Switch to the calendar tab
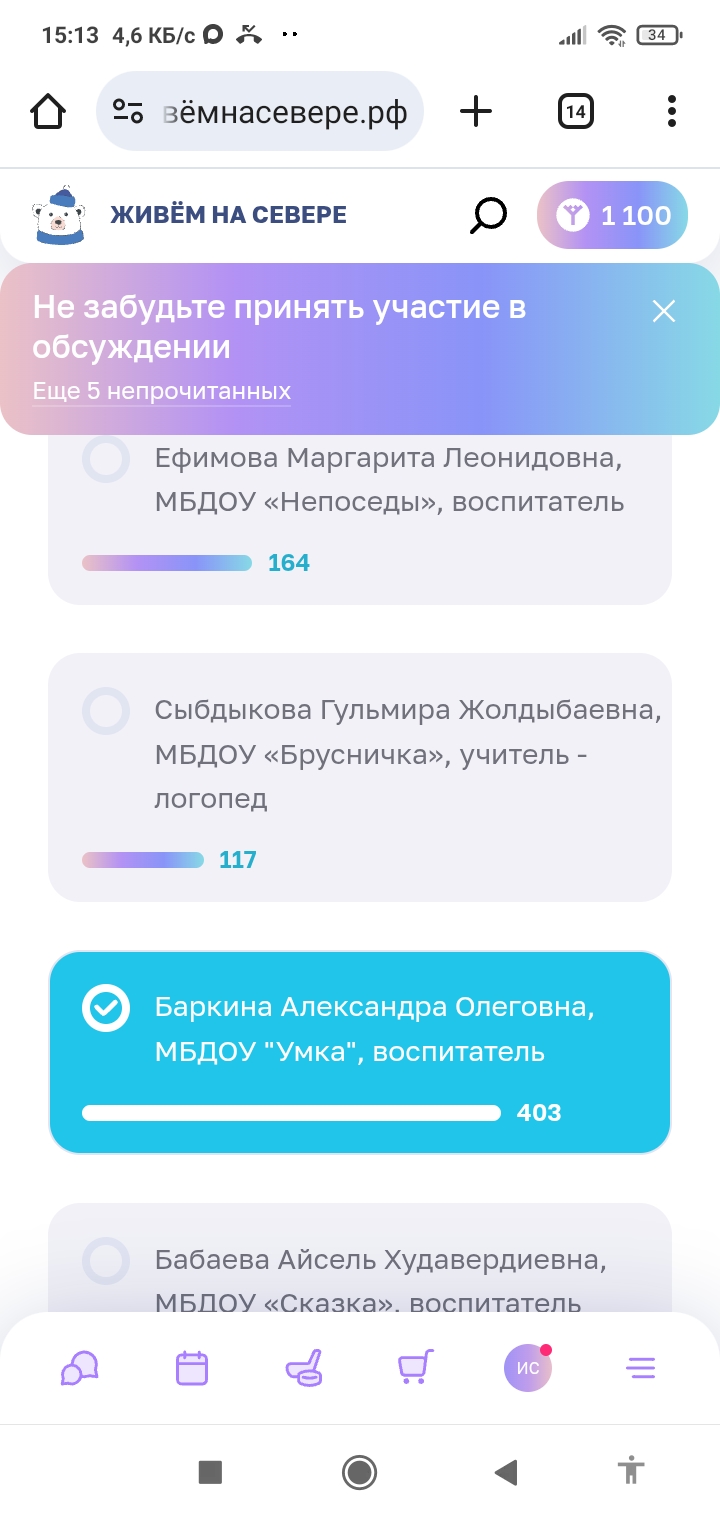 192,1367
